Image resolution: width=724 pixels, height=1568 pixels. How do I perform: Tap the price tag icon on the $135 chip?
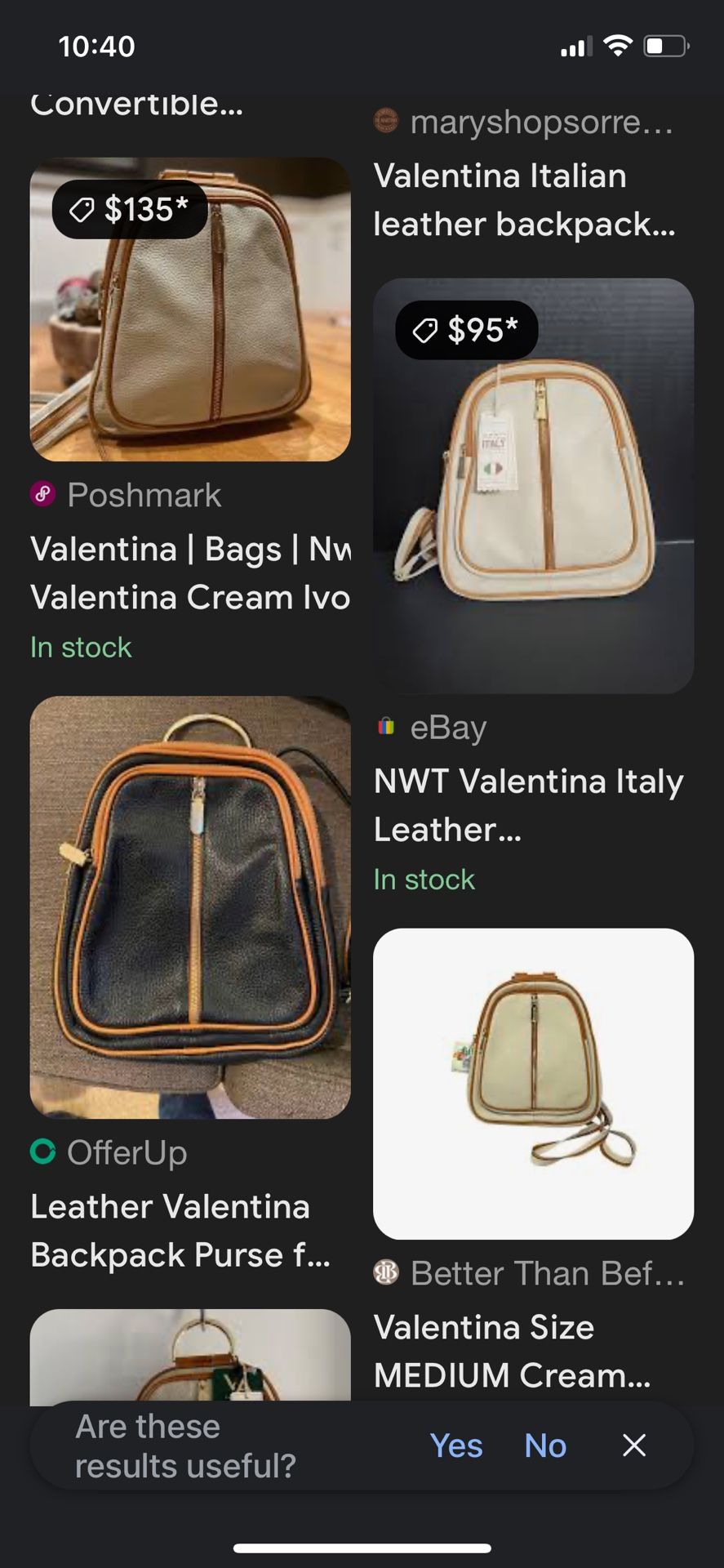pyautogui.click(x=80, y=209)
